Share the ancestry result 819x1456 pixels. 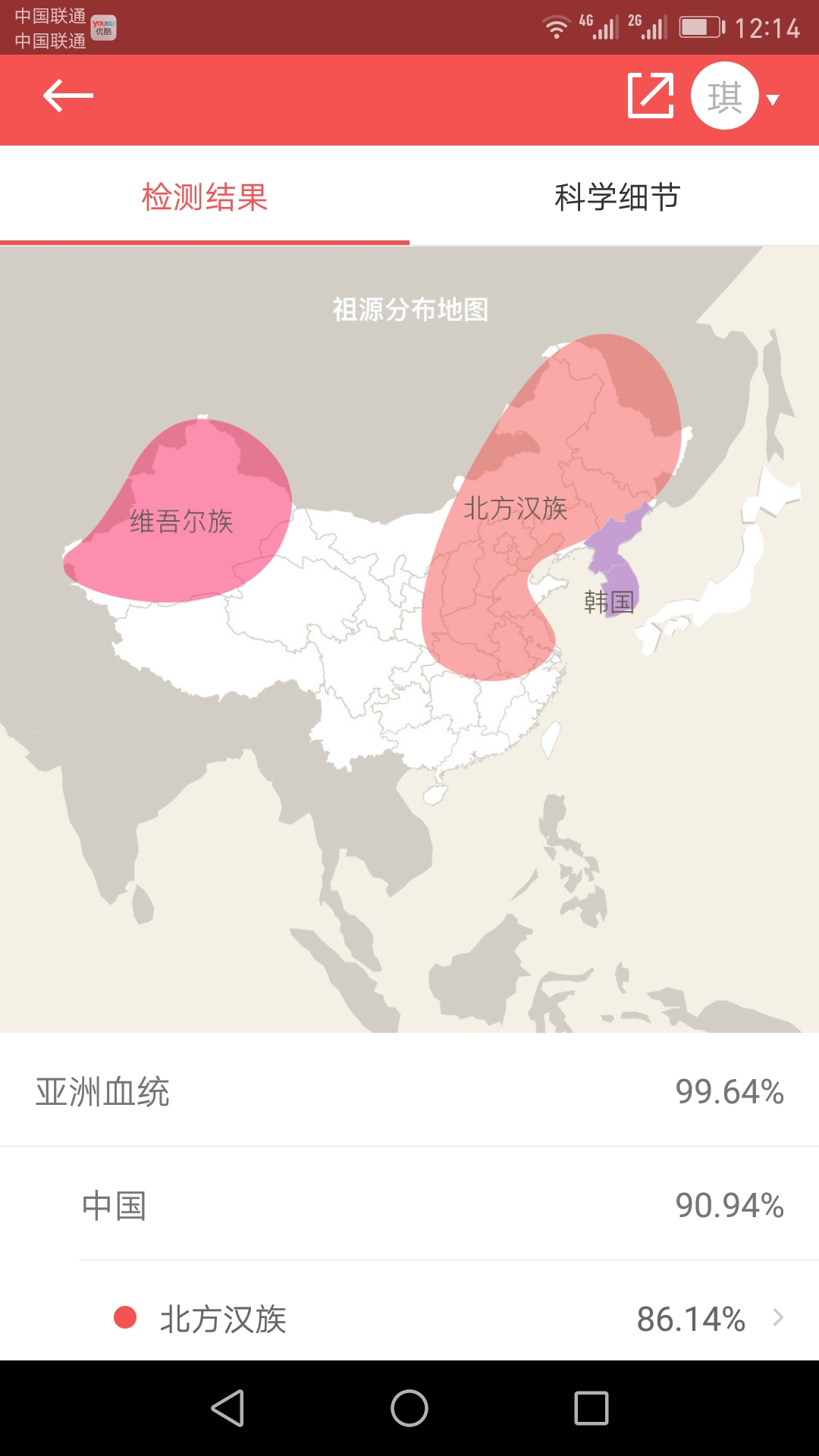pos(651,96)
